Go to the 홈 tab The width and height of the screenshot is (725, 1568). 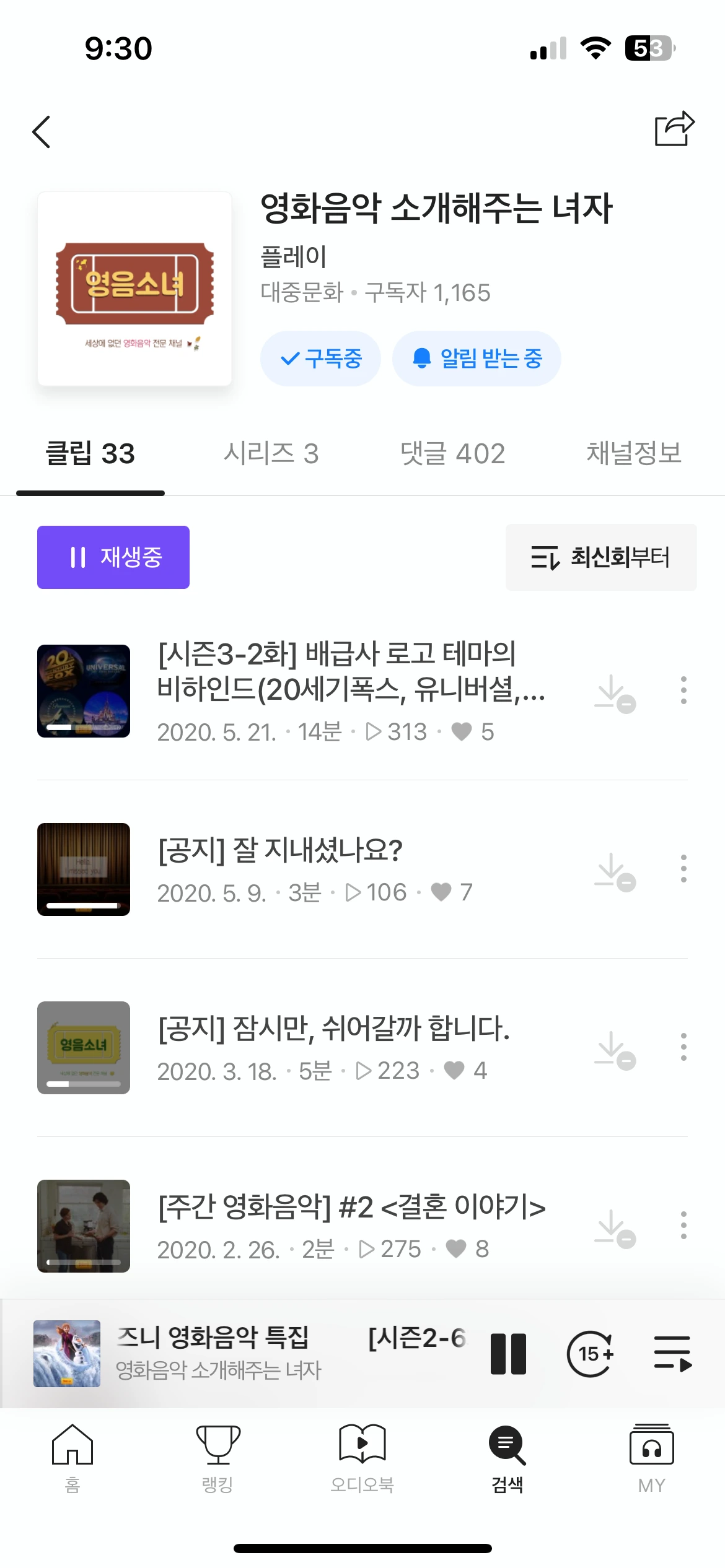point(72,1458)
